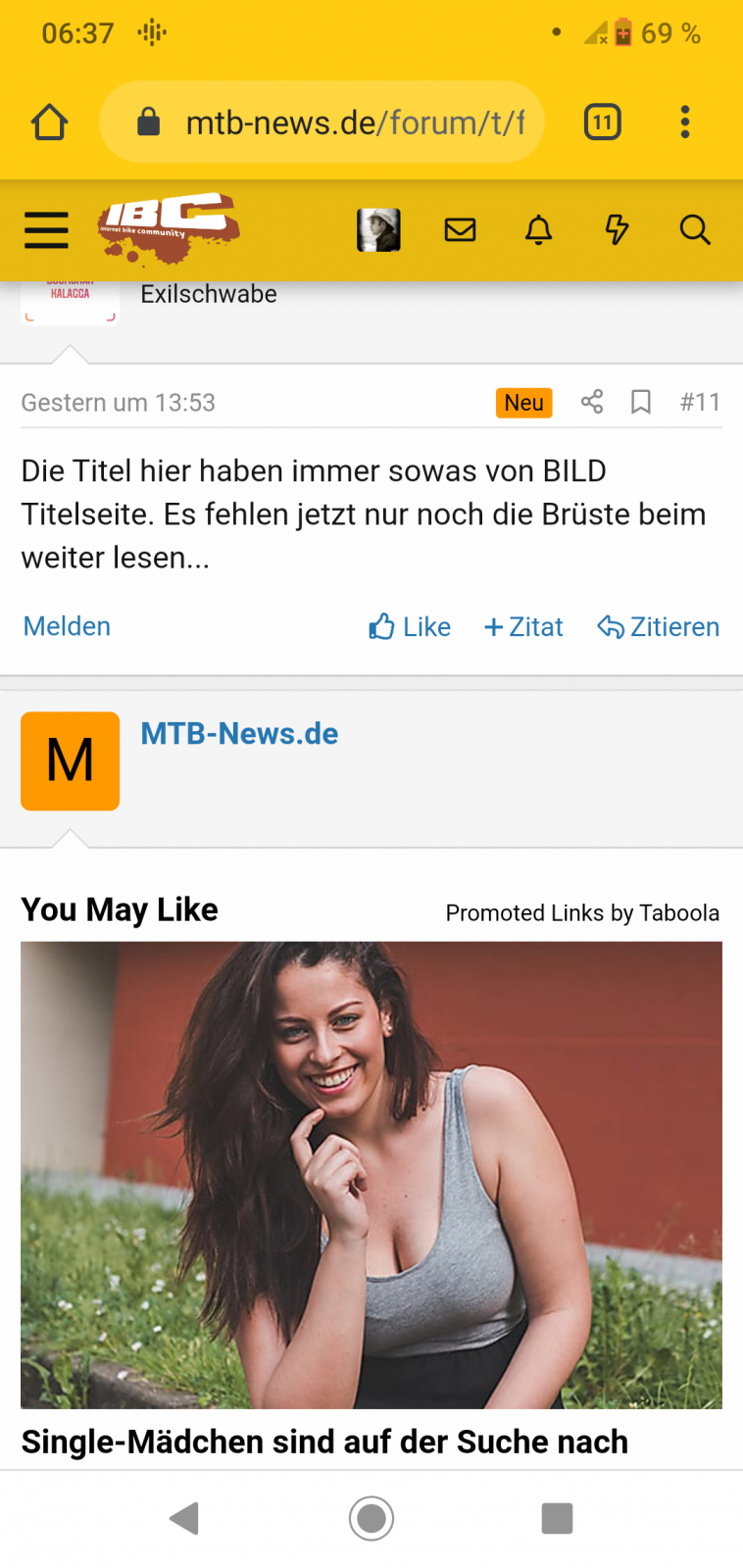This screenshot has height=1568, width=743.
Task: Open the MTB-News.de user profile
Action: click(239, 733)
